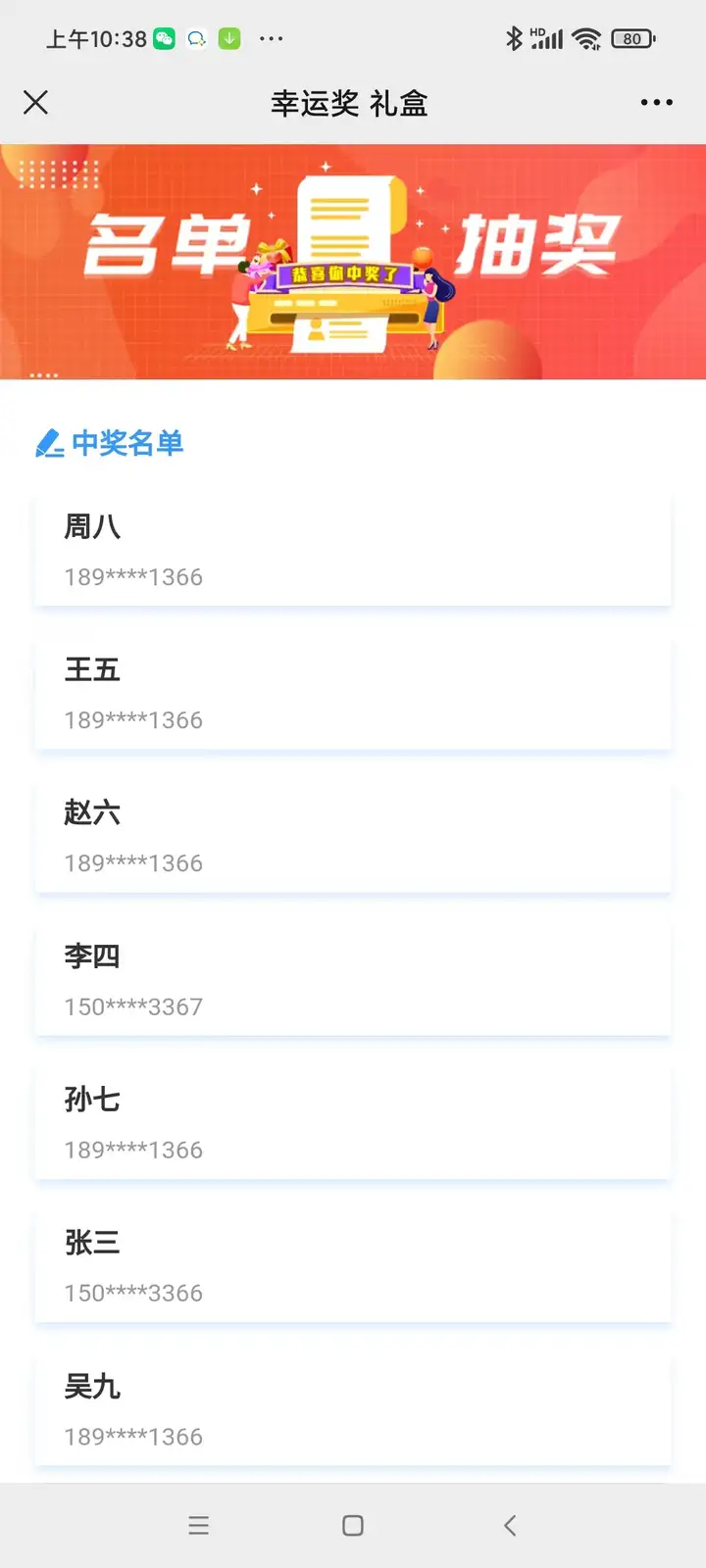Go back with system back button
Image resolution: width=706 pixels, height=1568 pixels.
point(509,1525)
